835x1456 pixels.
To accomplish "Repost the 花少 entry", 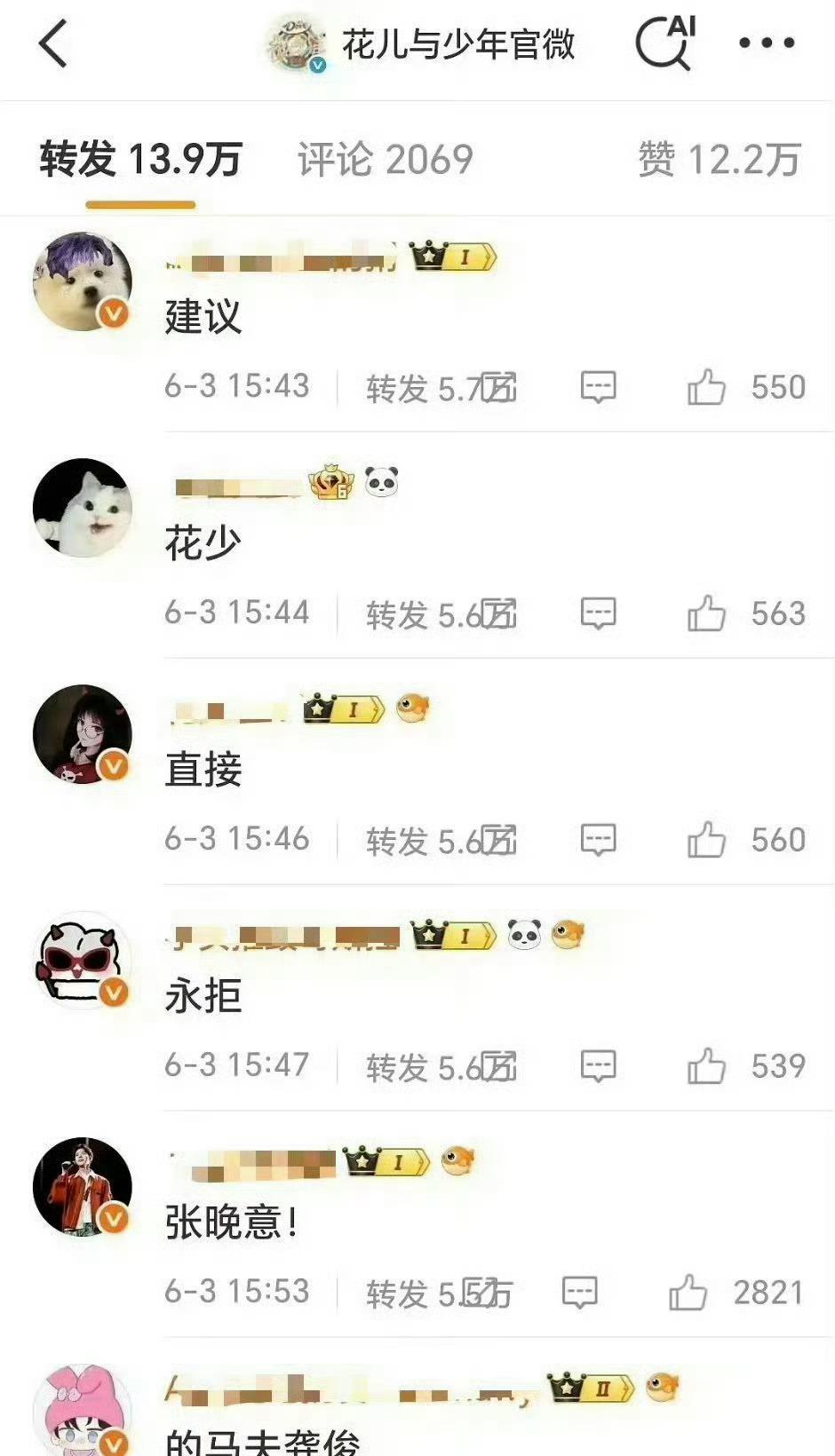I will click(x=441, y=614).
